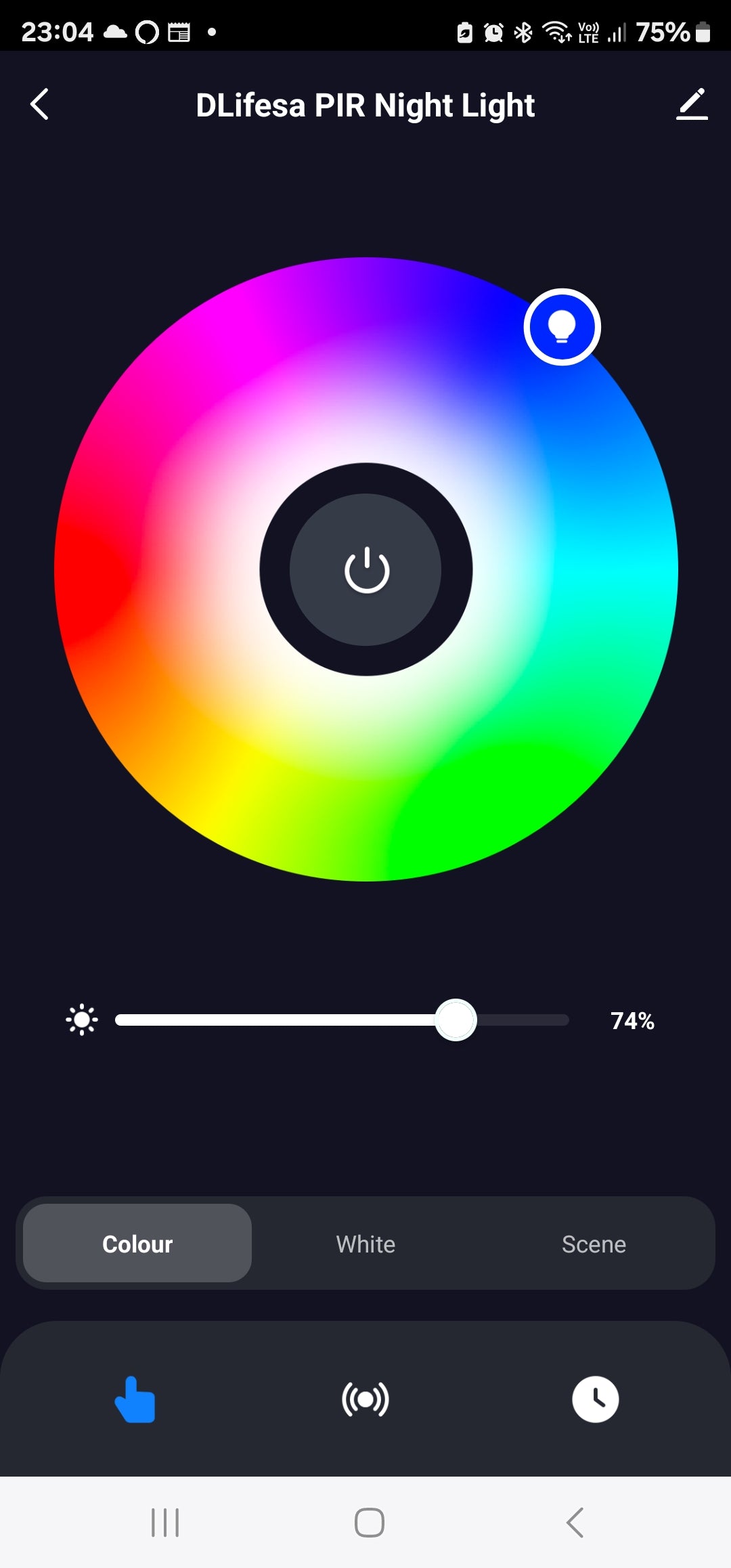
Task: Open the recent apps view
Action: [165, 1523]
